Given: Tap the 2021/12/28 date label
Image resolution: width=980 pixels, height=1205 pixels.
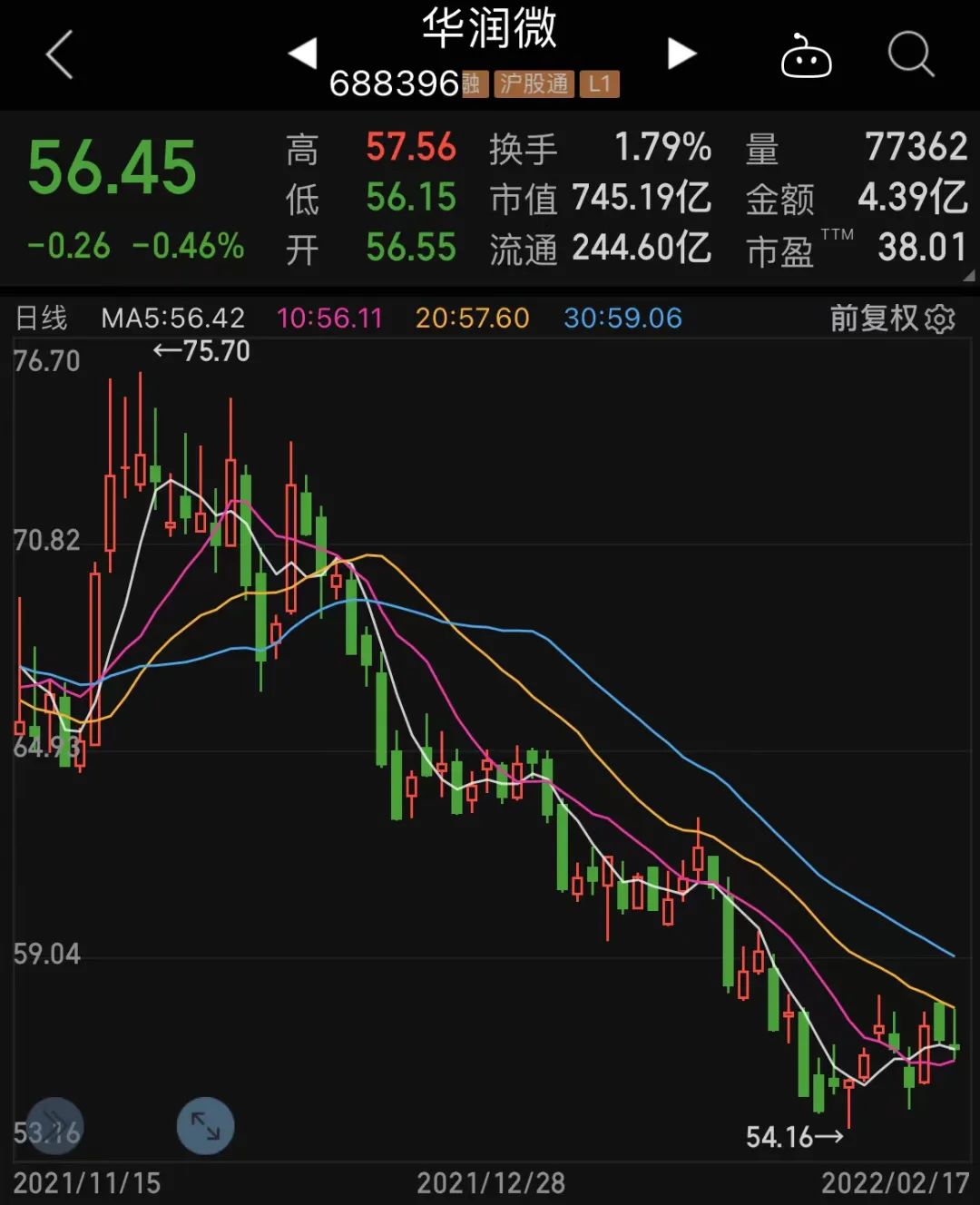Looking at the screenshot, I should click(490, 1184).
